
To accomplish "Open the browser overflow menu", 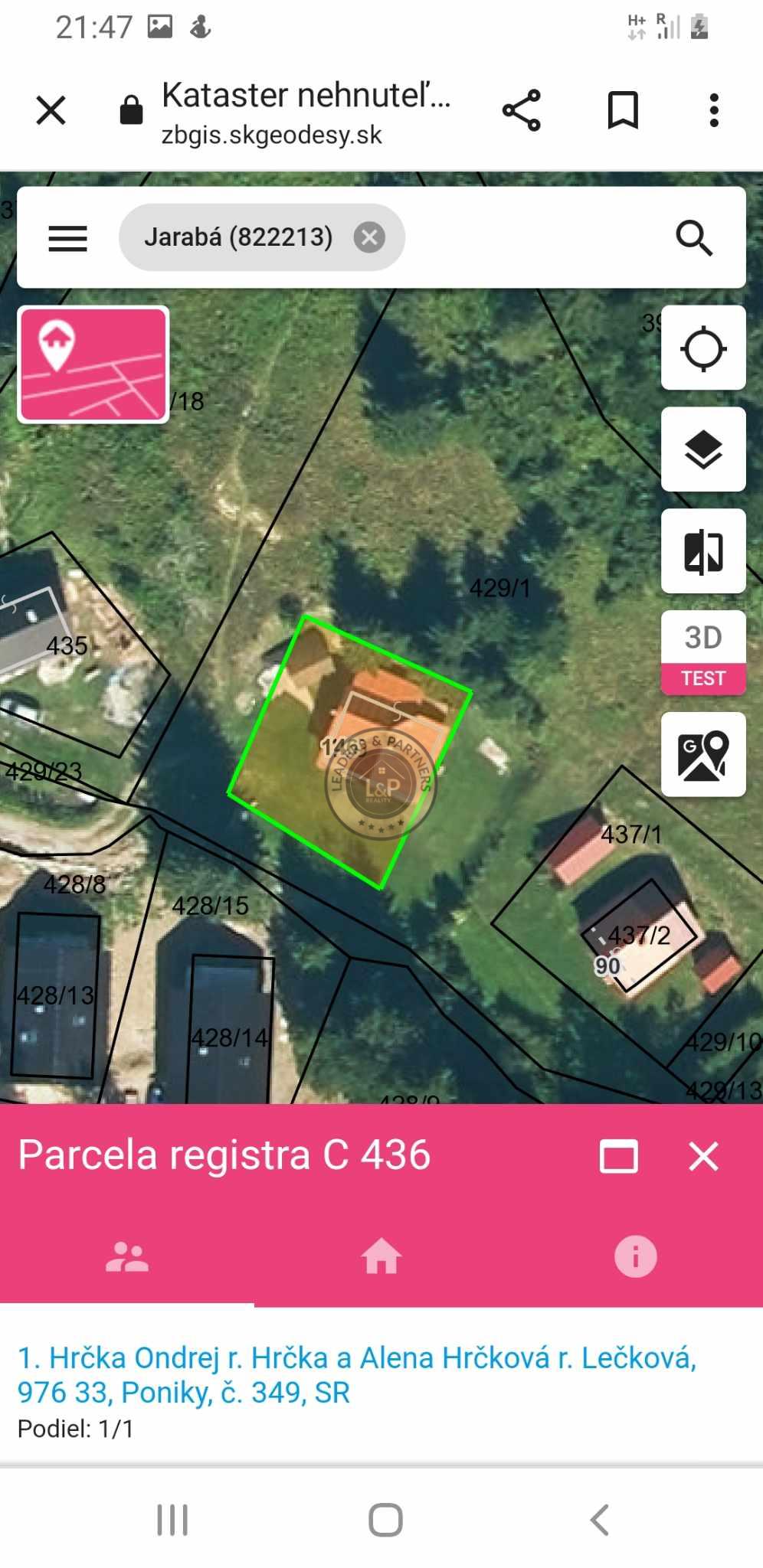I will tap(714, 110).
